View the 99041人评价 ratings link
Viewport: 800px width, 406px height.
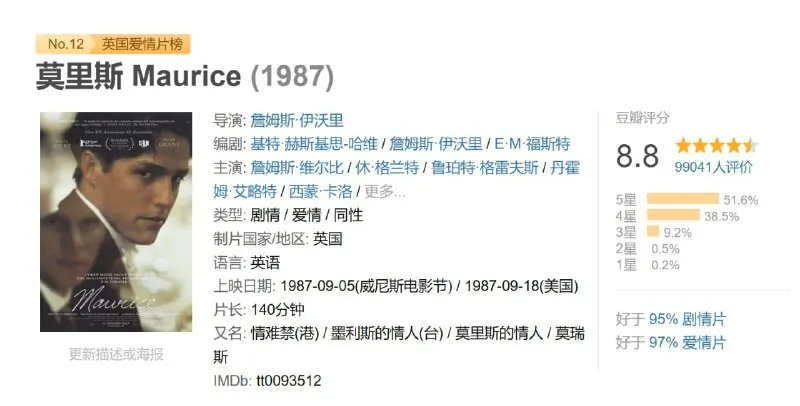[714, 167]
